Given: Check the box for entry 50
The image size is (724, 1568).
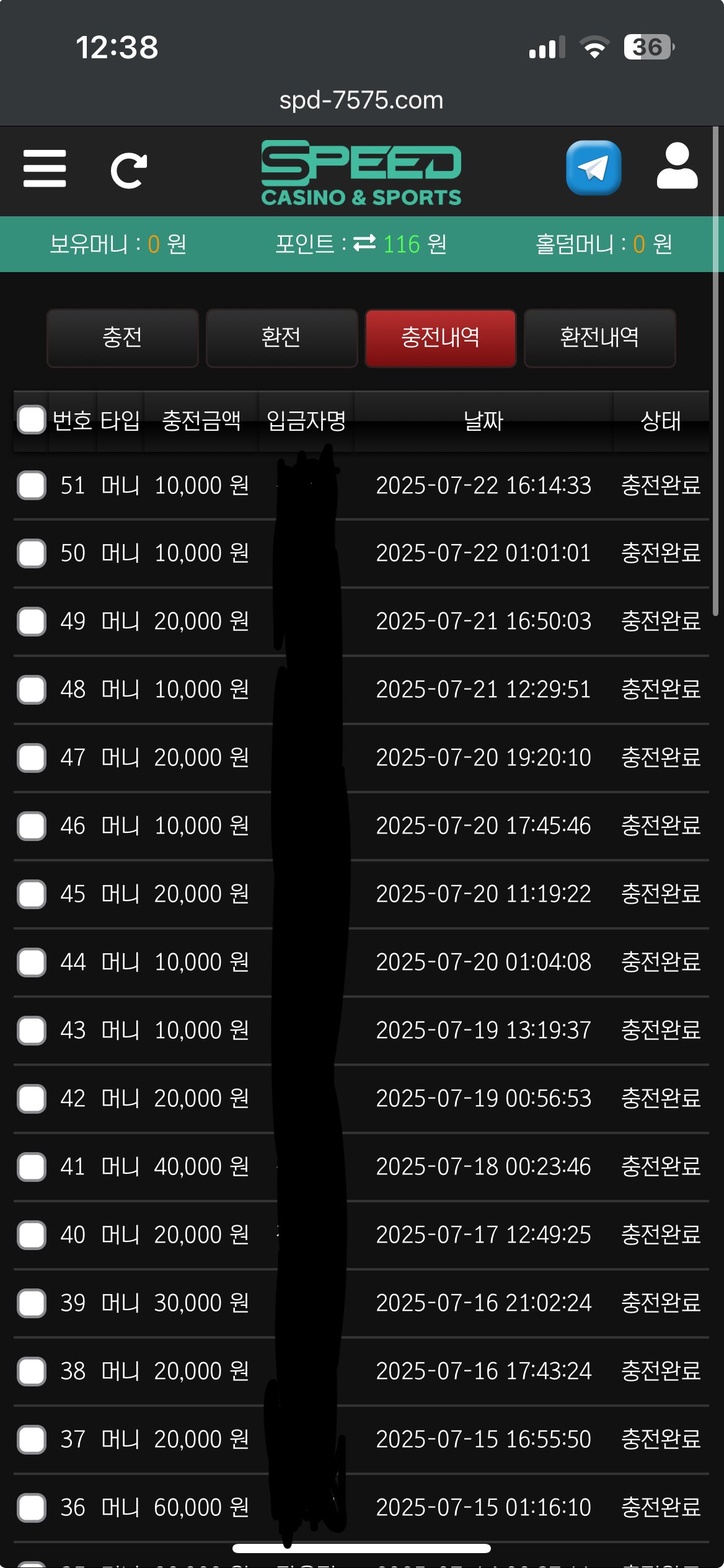Looking at the screenshot, I should point(32,553).
